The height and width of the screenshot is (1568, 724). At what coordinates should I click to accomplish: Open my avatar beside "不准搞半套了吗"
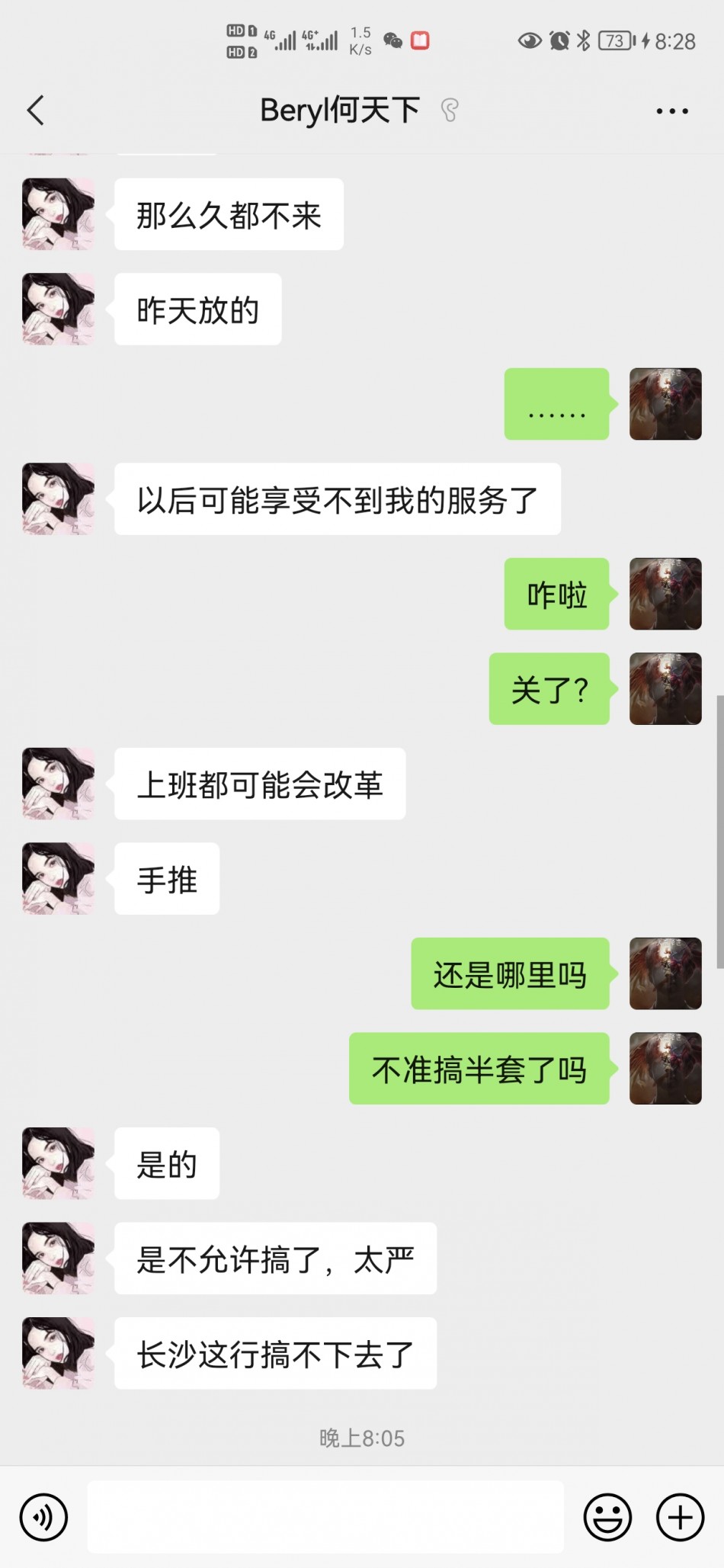[x=665, y=1068]
